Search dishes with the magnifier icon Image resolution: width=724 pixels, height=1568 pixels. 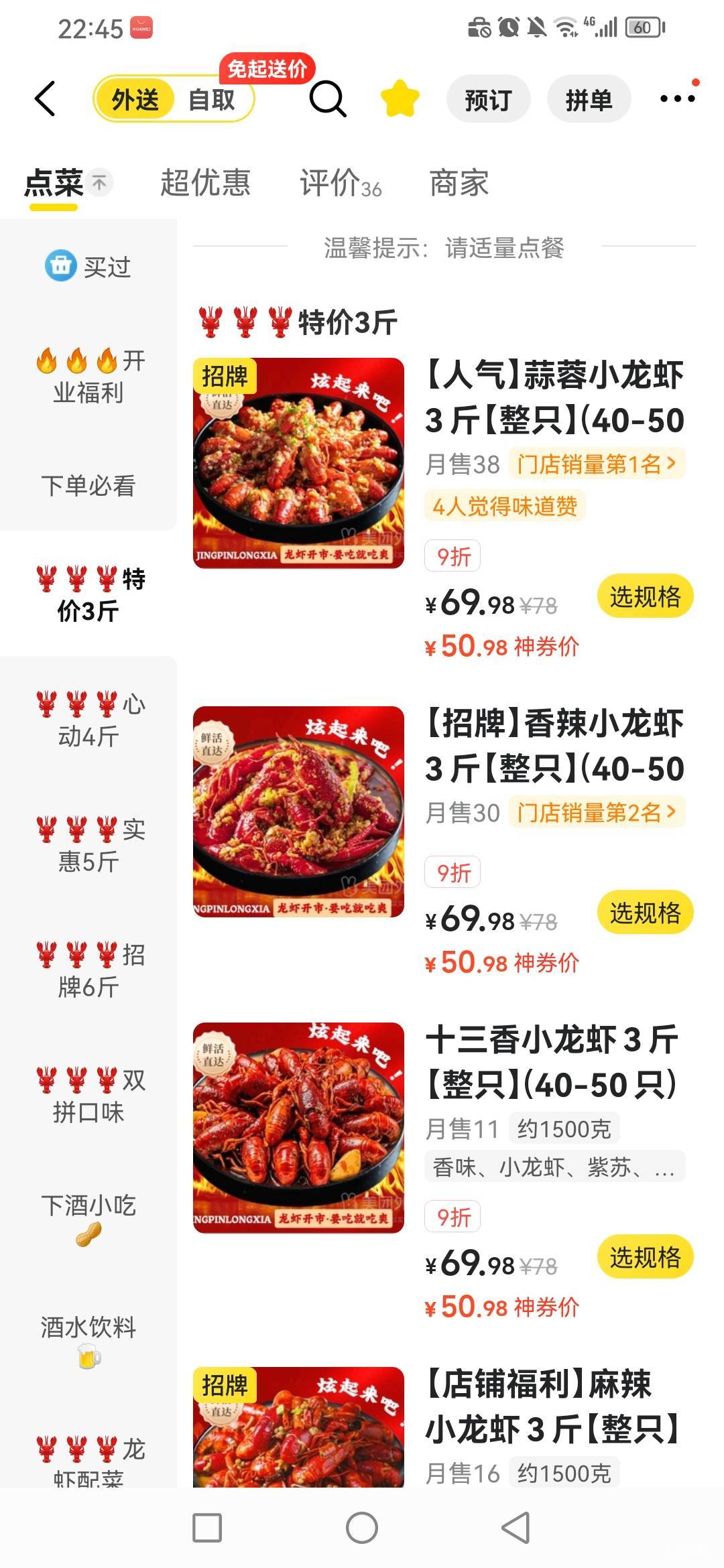coord(327,99)
